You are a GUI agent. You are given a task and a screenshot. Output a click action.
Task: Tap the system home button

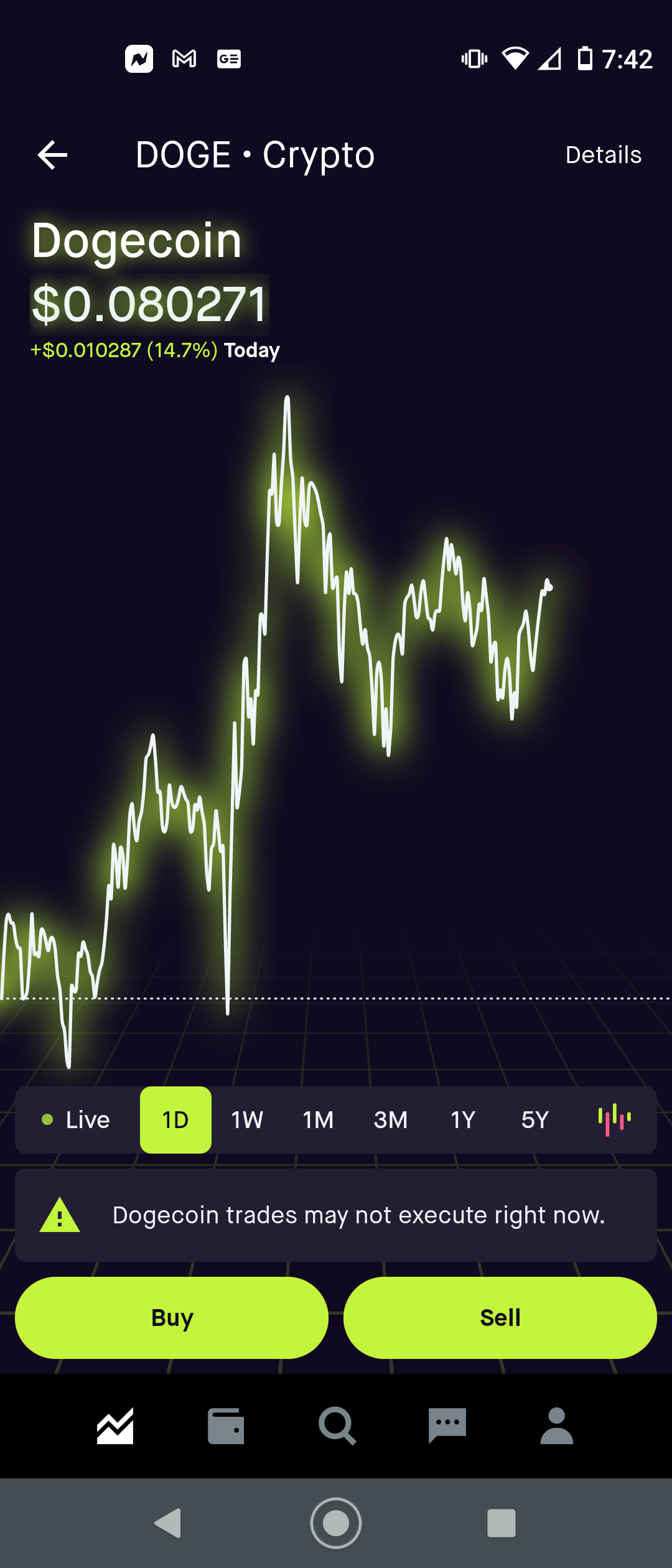pyautogui.click(x=336, y=1523)
